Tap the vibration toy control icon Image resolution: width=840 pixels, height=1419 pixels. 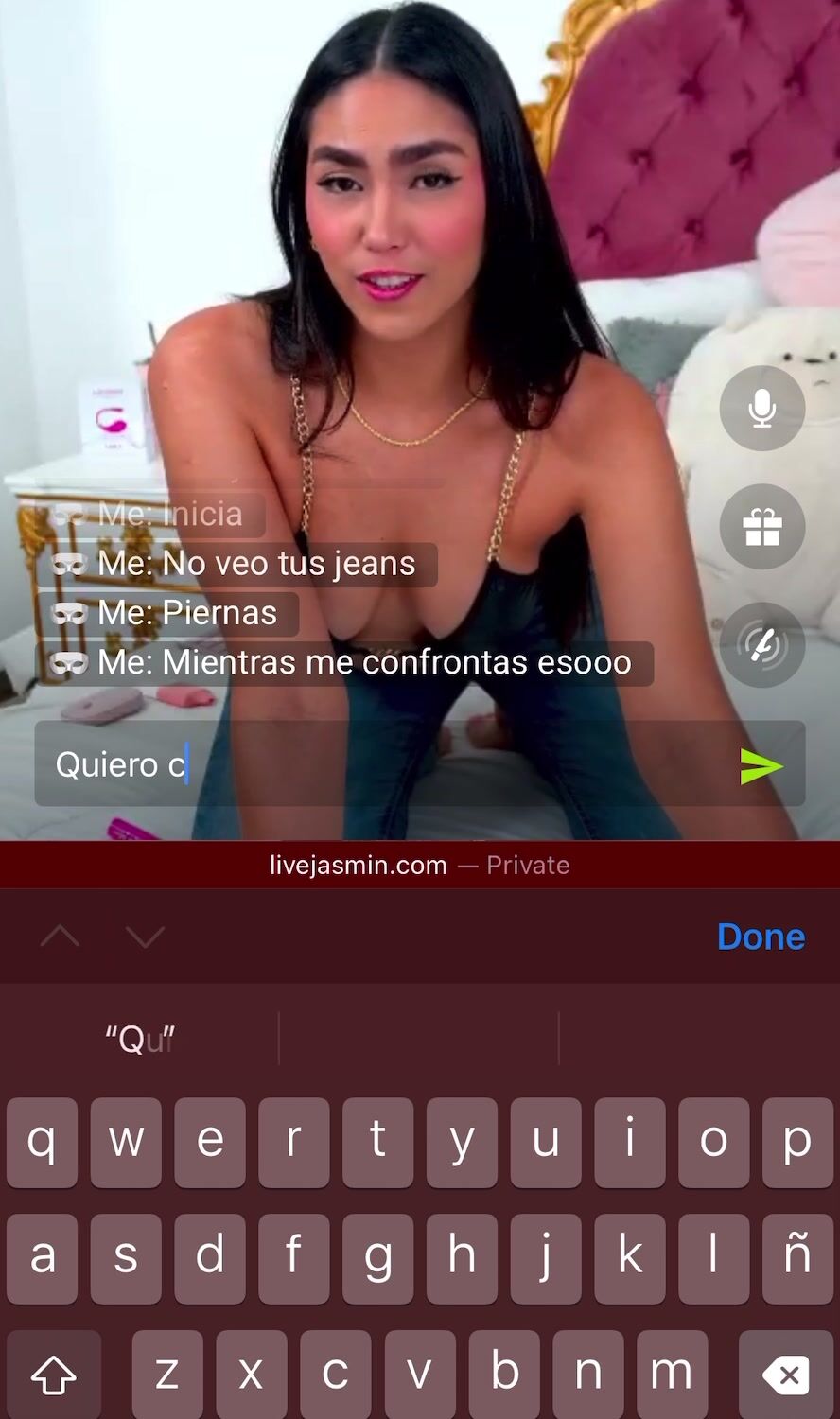pyautogui.click(x=762, y=644)
